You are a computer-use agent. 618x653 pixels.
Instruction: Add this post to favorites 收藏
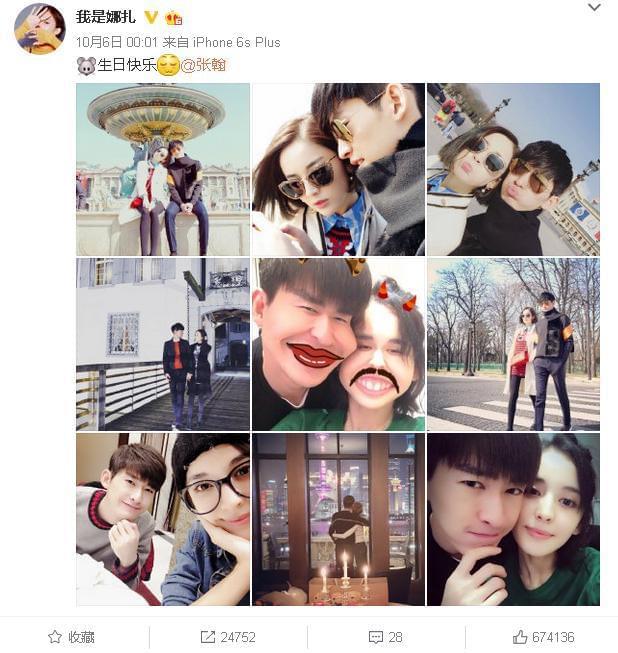click(x=75, y=637)
